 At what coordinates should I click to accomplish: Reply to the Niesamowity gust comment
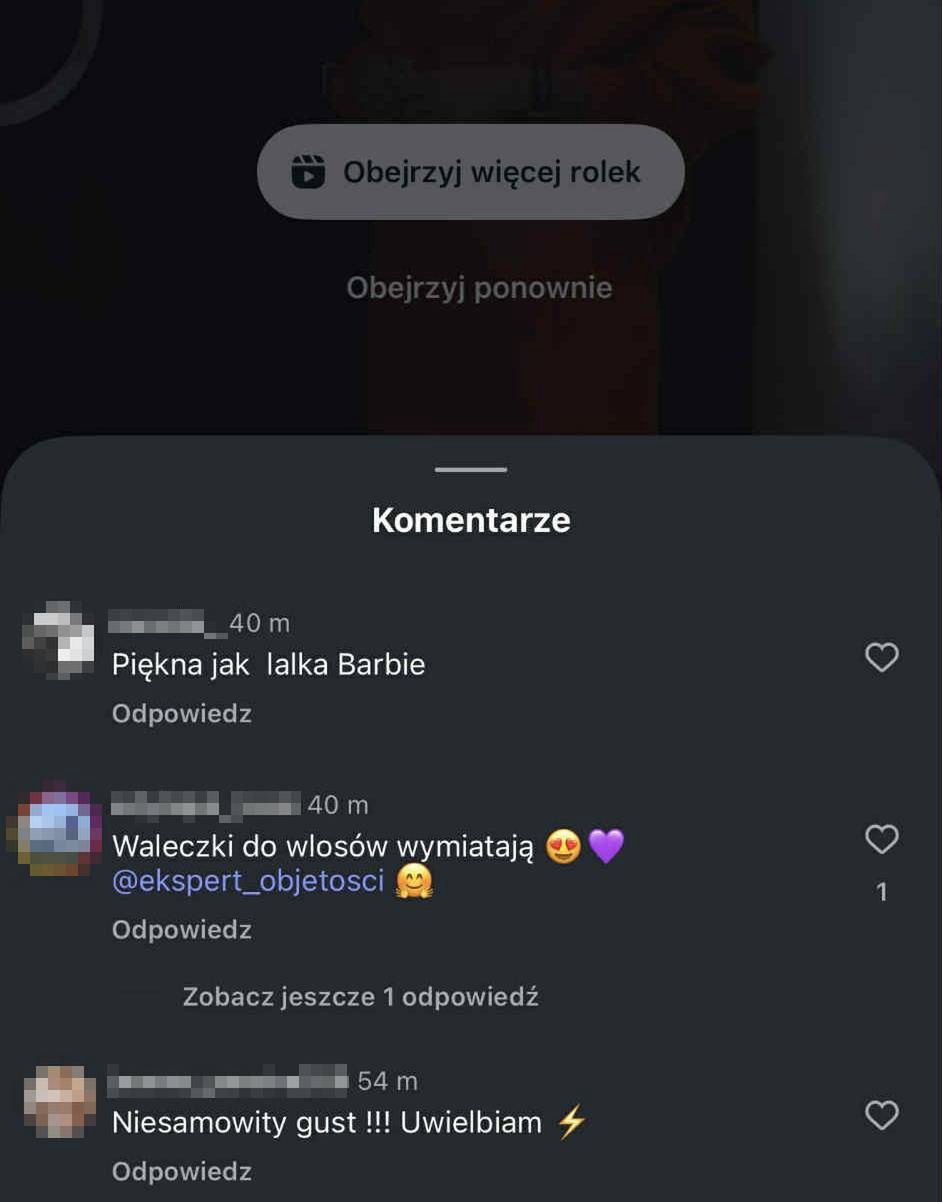pos(181,1171)
